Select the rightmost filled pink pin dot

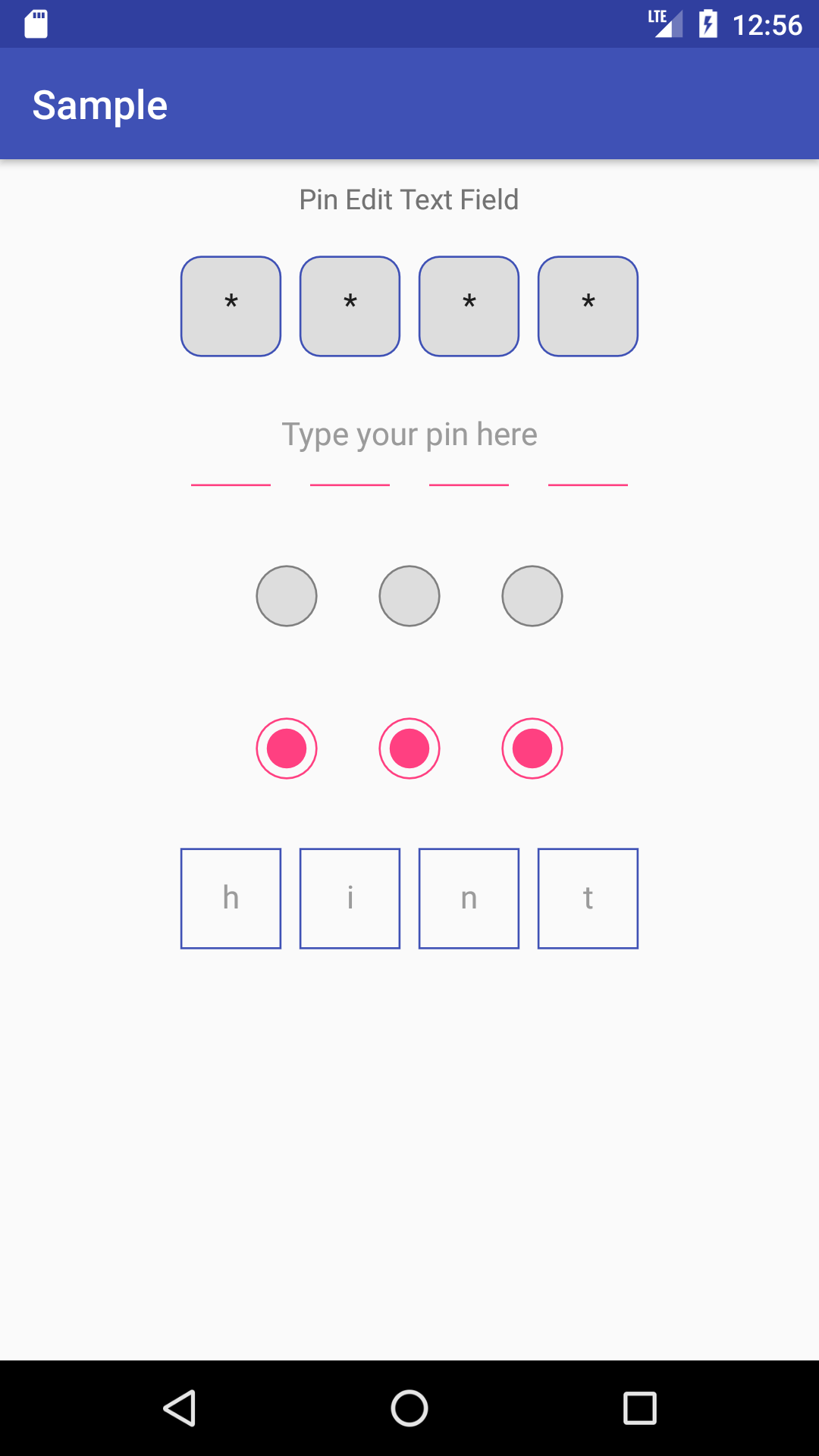[x=532, y=748]
